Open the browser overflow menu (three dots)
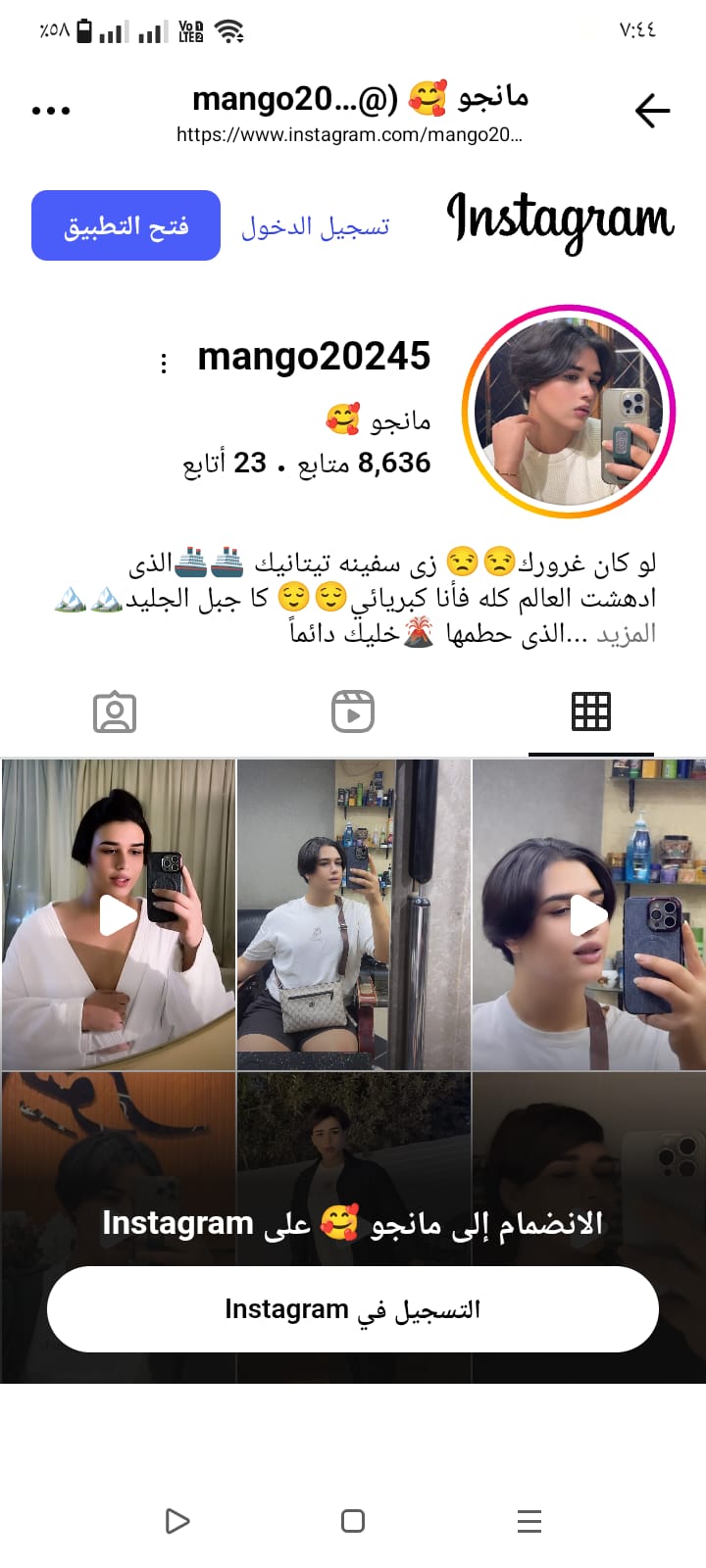Screen dimensions: 706x1568 51,111
